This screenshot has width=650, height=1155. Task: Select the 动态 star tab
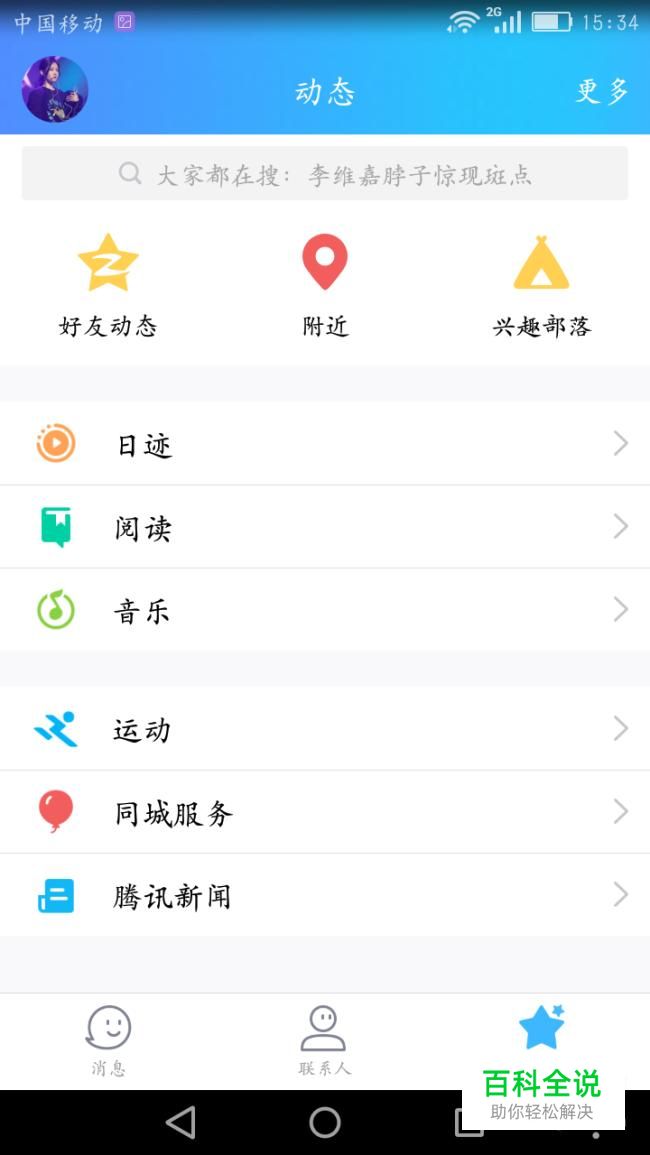[541, 1028]
